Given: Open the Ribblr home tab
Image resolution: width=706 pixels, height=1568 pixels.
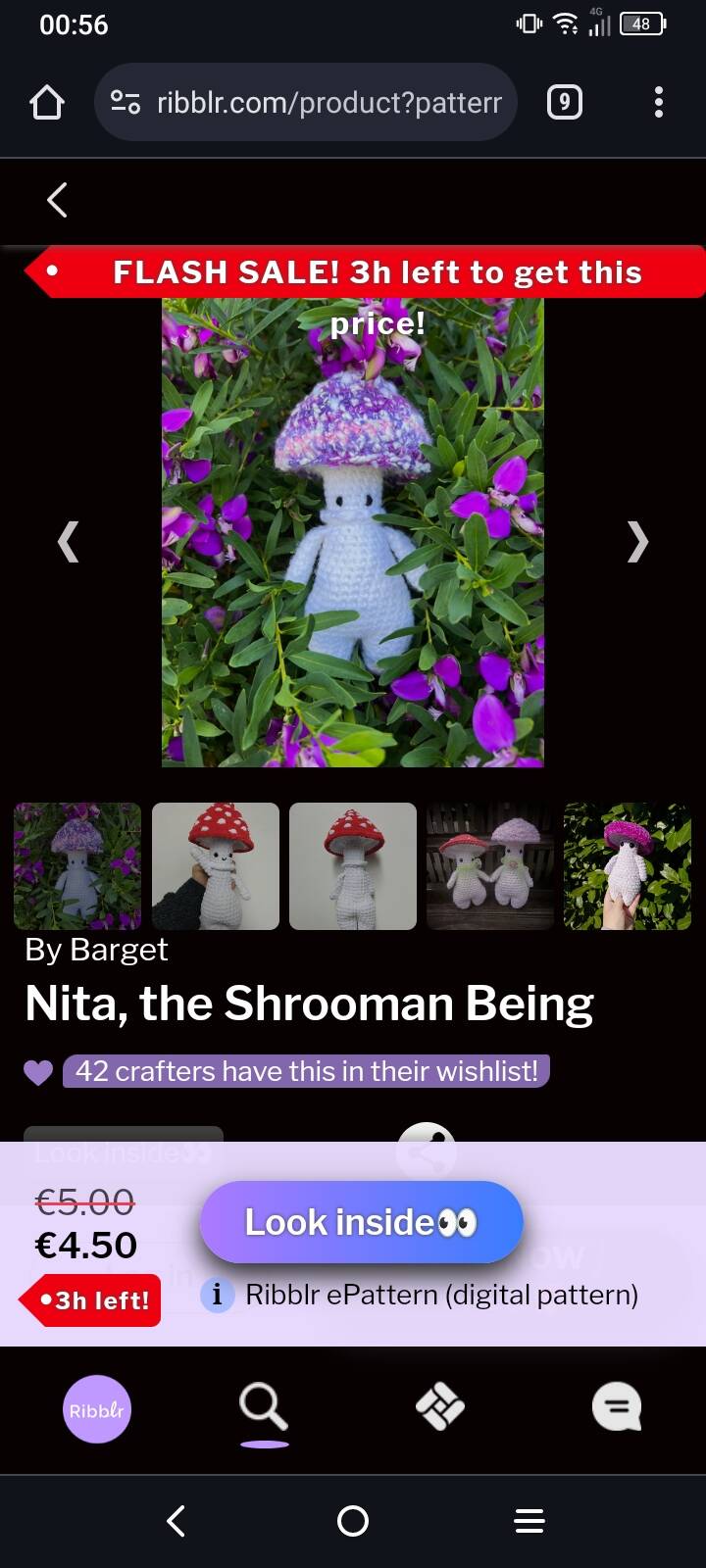Looking at the screenshot, I should pyautogui.click(x=97, y=1410).
